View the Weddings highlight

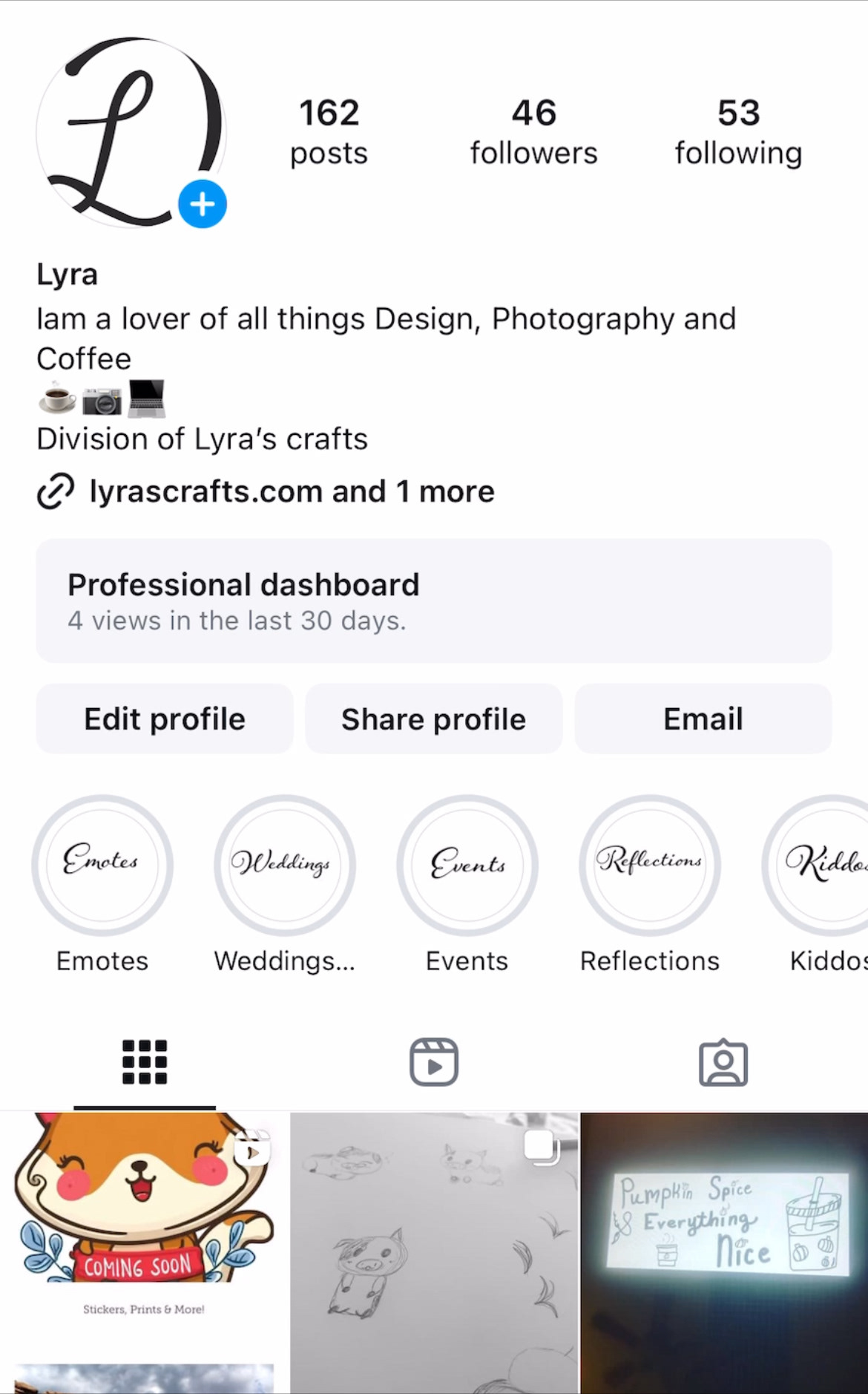285,865
